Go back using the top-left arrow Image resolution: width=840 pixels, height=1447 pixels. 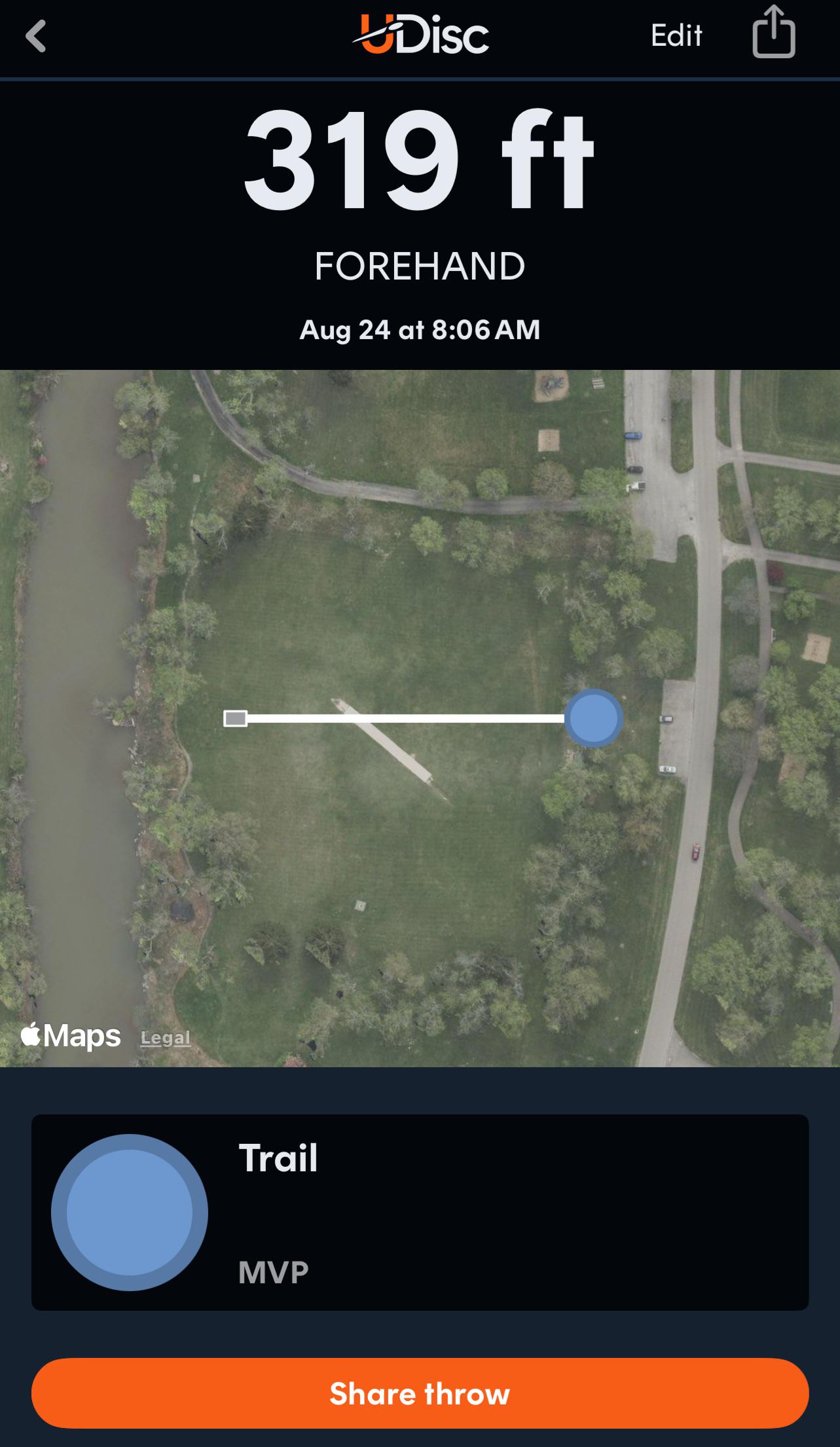[x=36, y=35]
